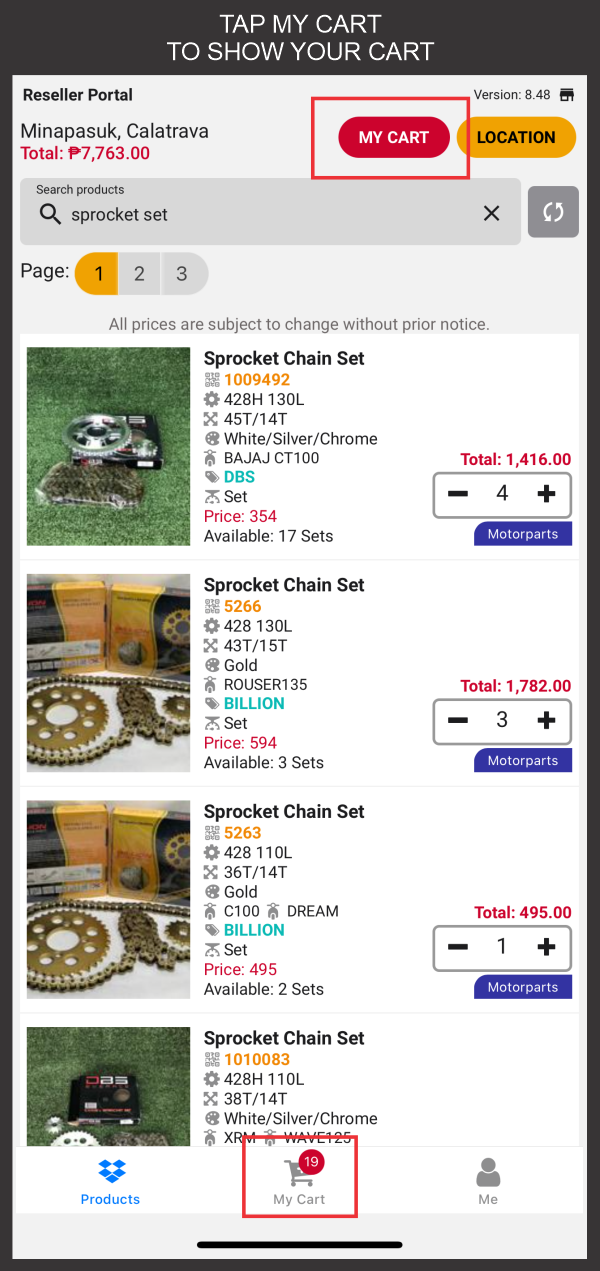The width and height of the screenshot is (600, 1271).
Task: Add one more of item 5266
Action: click(546, 720)
